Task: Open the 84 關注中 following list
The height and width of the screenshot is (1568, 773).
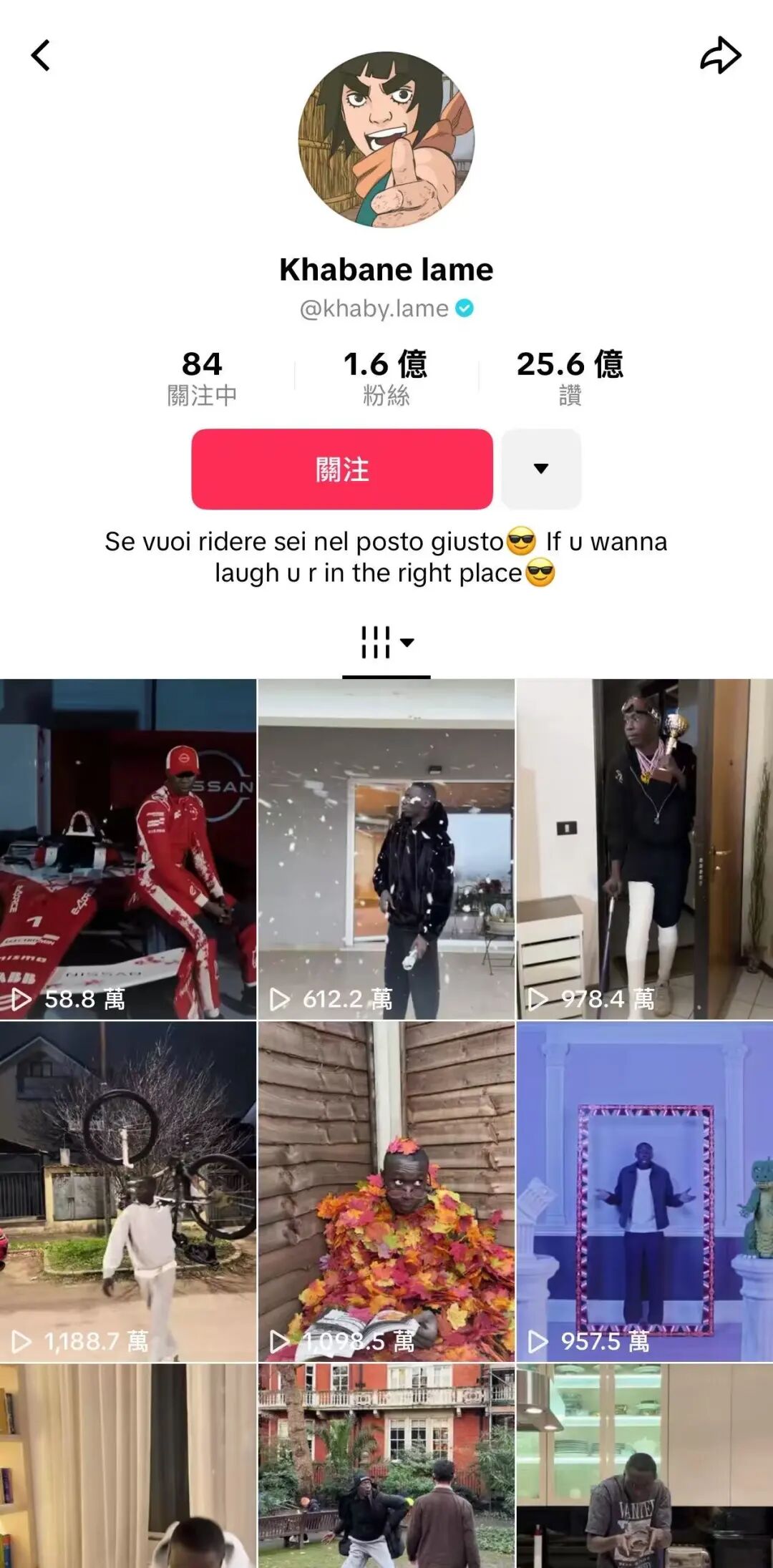Action: coord(202,378)
